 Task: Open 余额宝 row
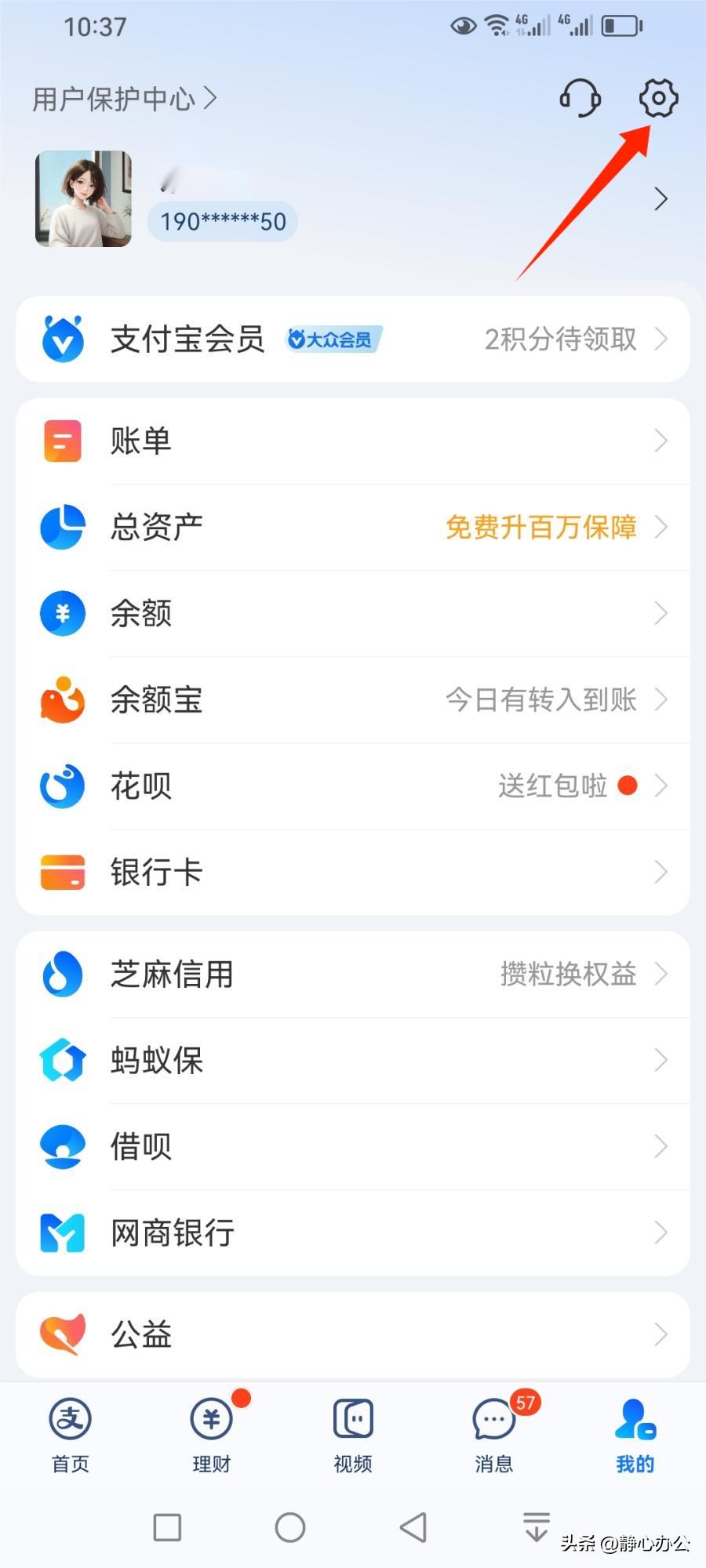(353, 700)
